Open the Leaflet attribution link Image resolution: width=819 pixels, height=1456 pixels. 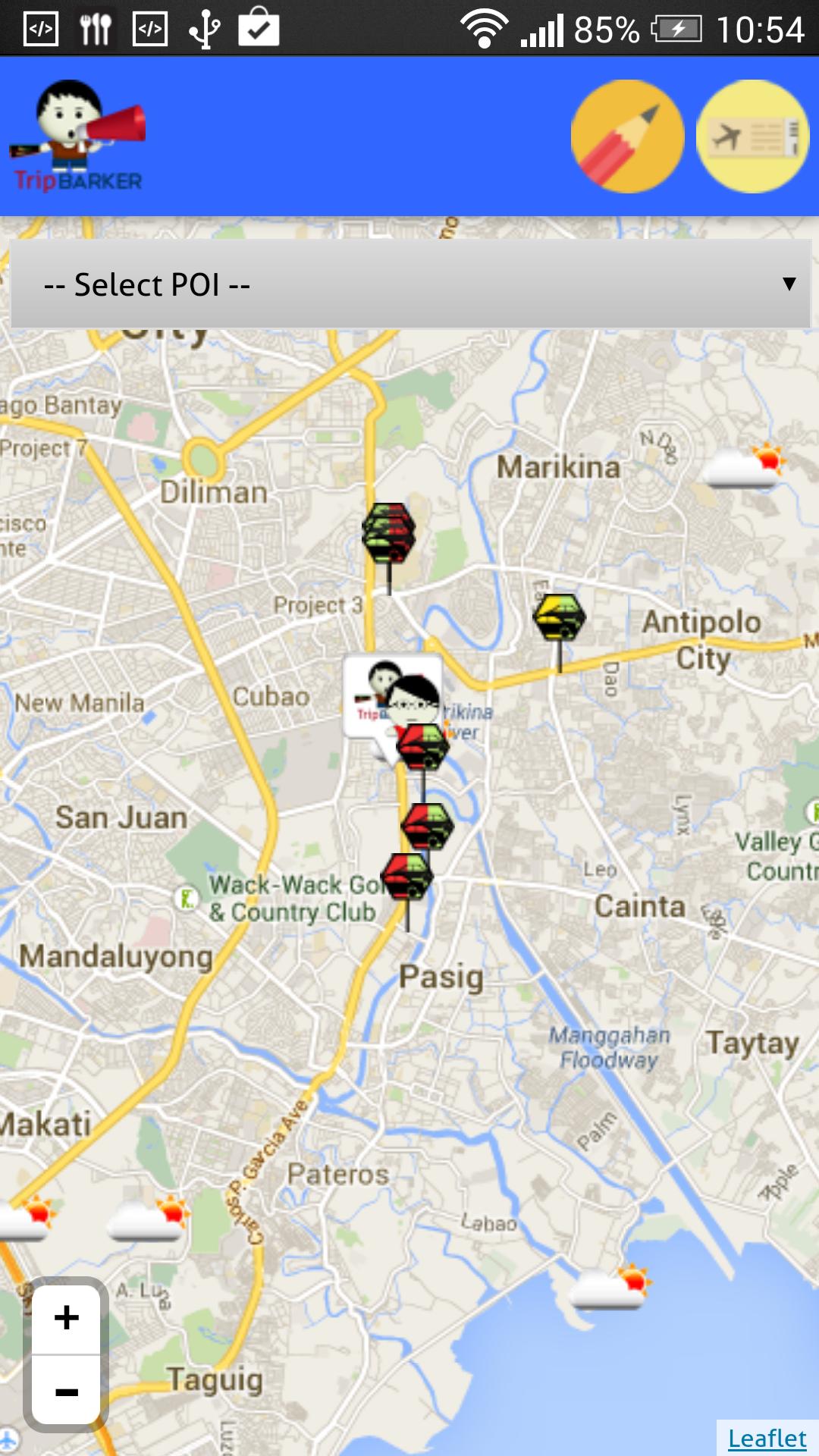(767, 1438)
